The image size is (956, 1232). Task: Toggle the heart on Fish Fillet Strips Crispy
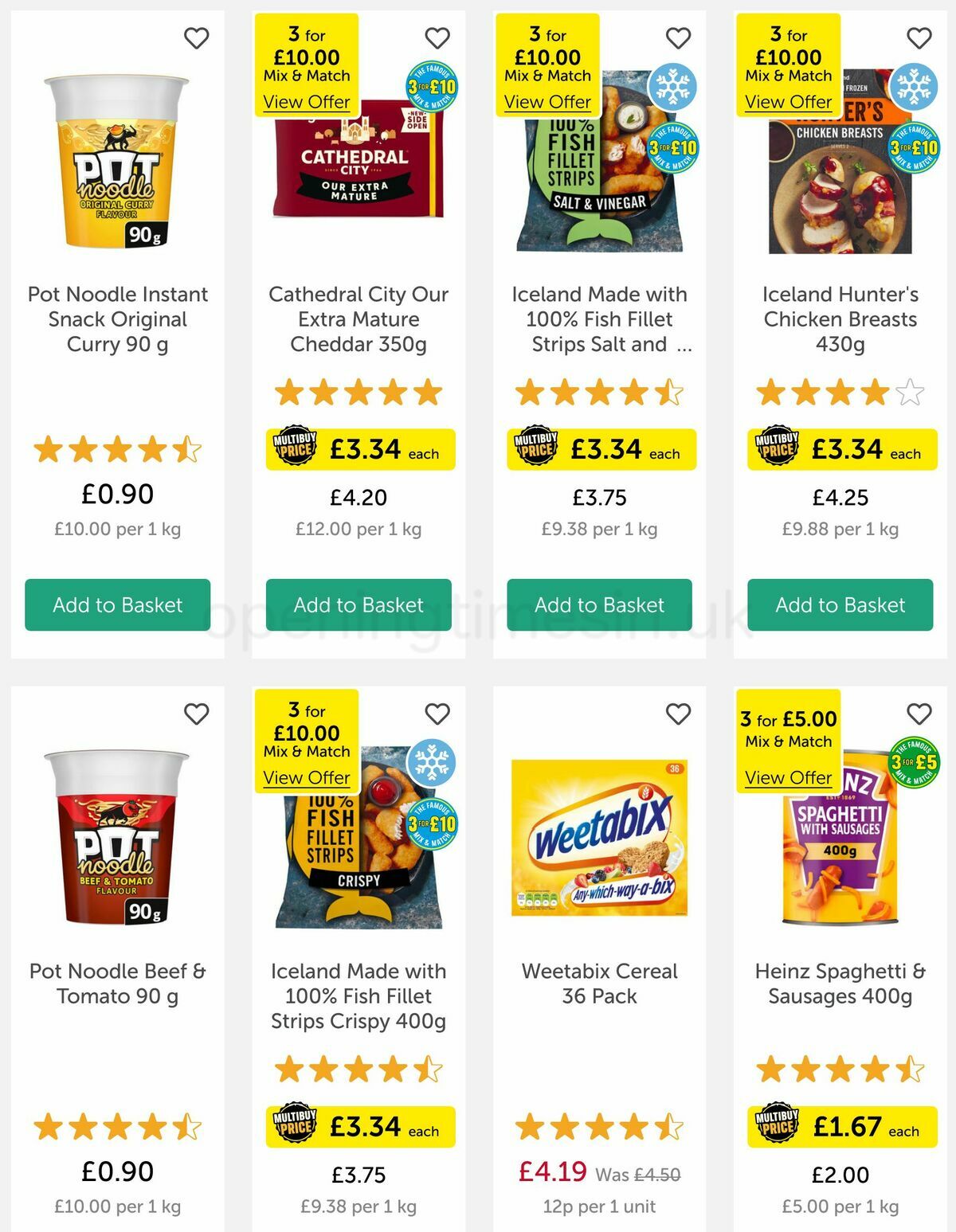tap(439, 712)
